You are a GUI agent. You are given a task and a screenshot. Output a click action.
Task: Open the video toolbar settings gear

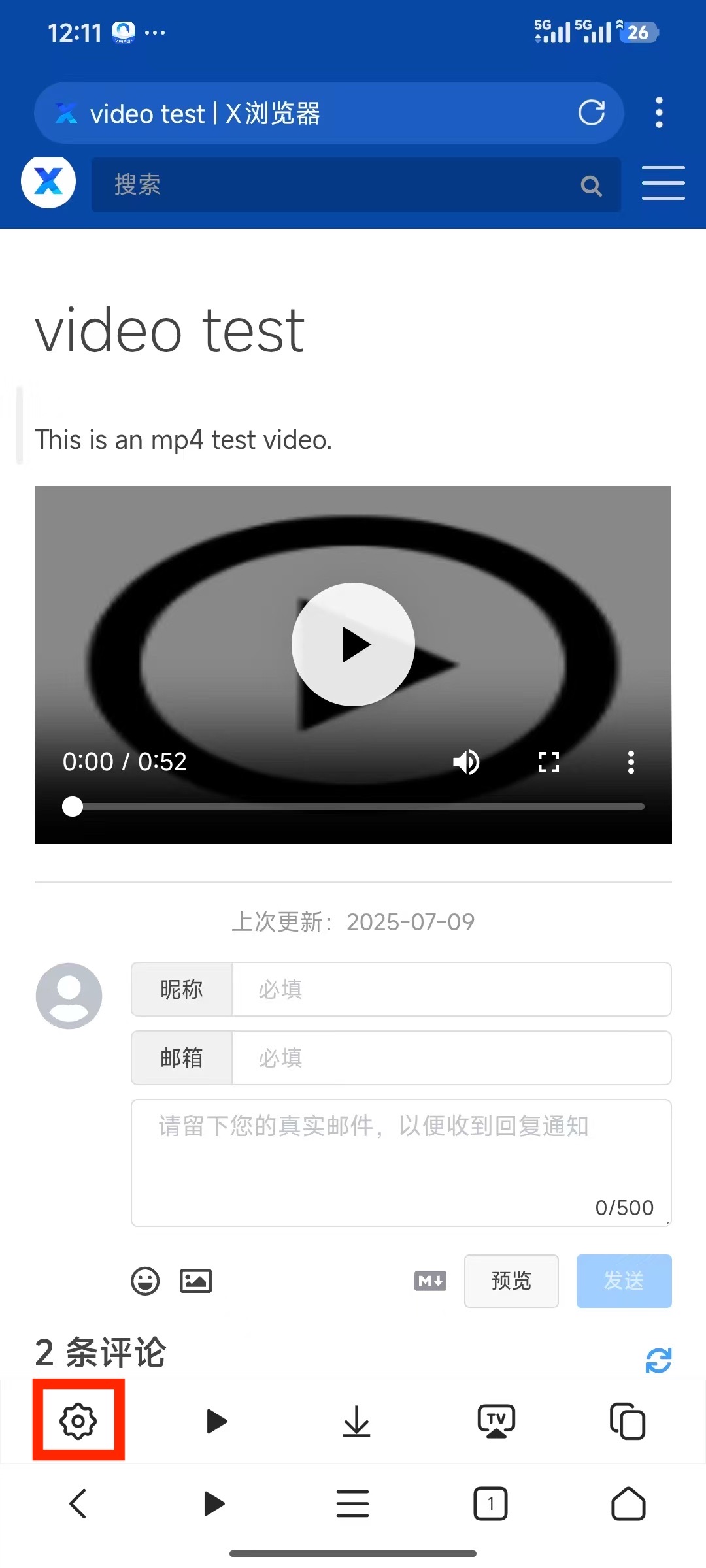click(x=78, y=1421)
